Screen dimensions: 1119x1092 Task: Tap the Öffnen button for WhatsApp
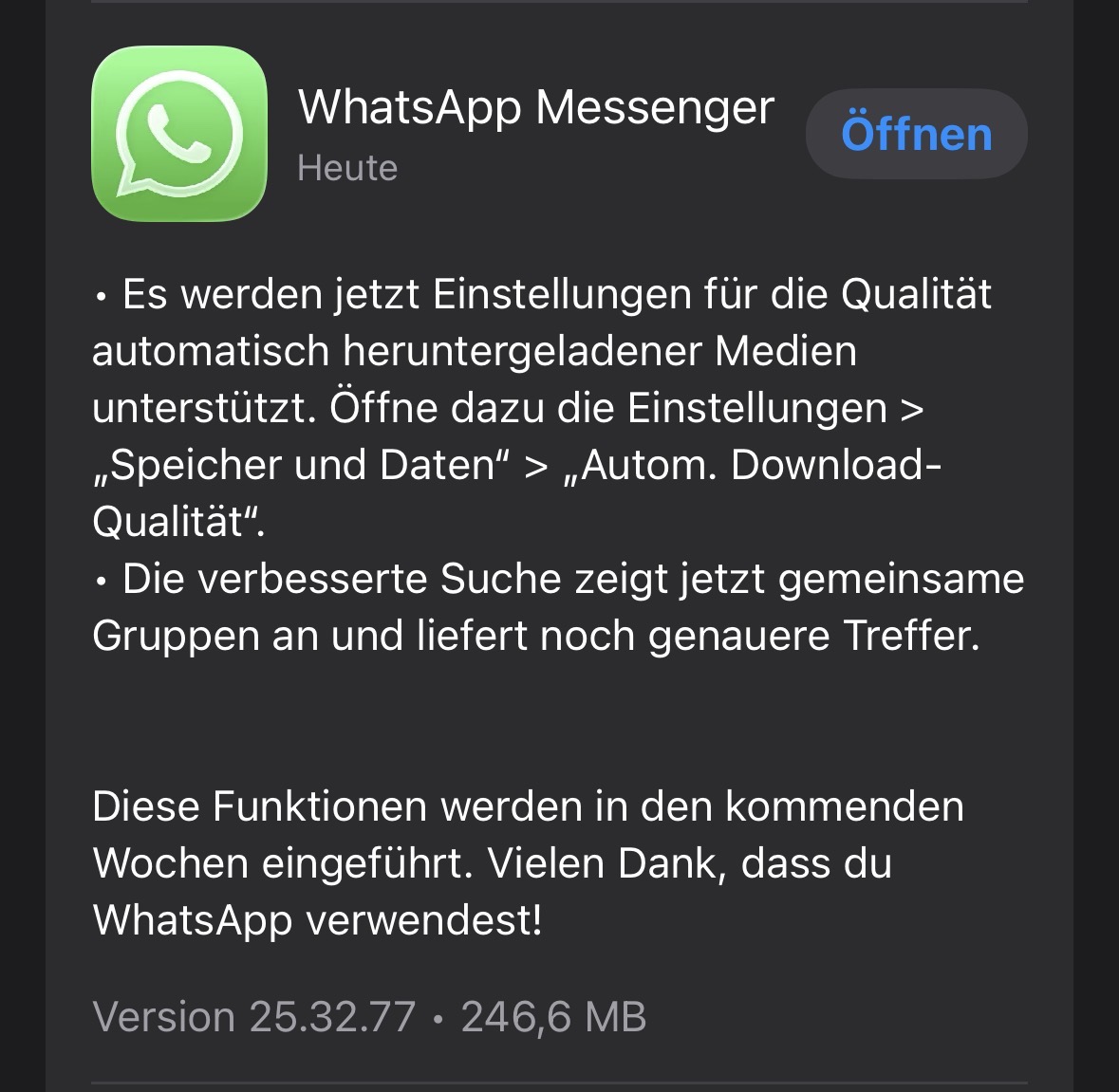click(x=916, y=134)
